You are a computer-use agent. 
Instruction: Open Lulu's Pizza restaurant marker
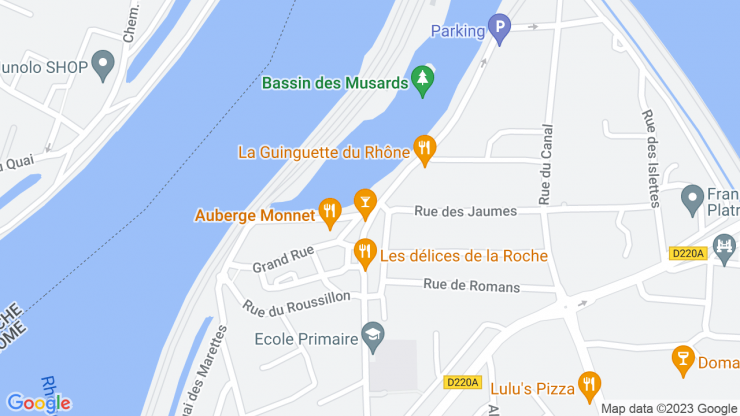tap(589, 384)
